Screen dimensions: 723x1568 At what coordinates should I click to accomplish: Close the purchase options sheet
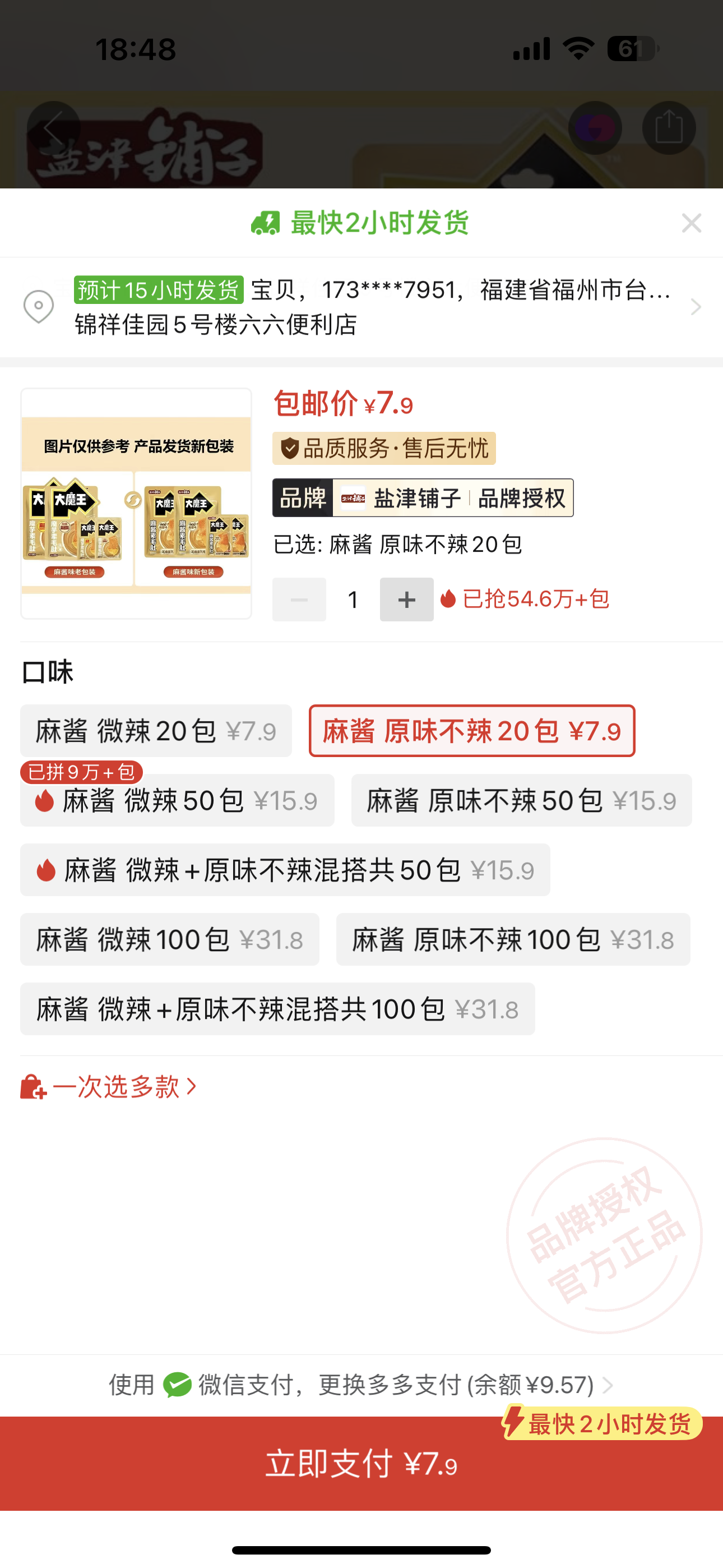point(692,223)
